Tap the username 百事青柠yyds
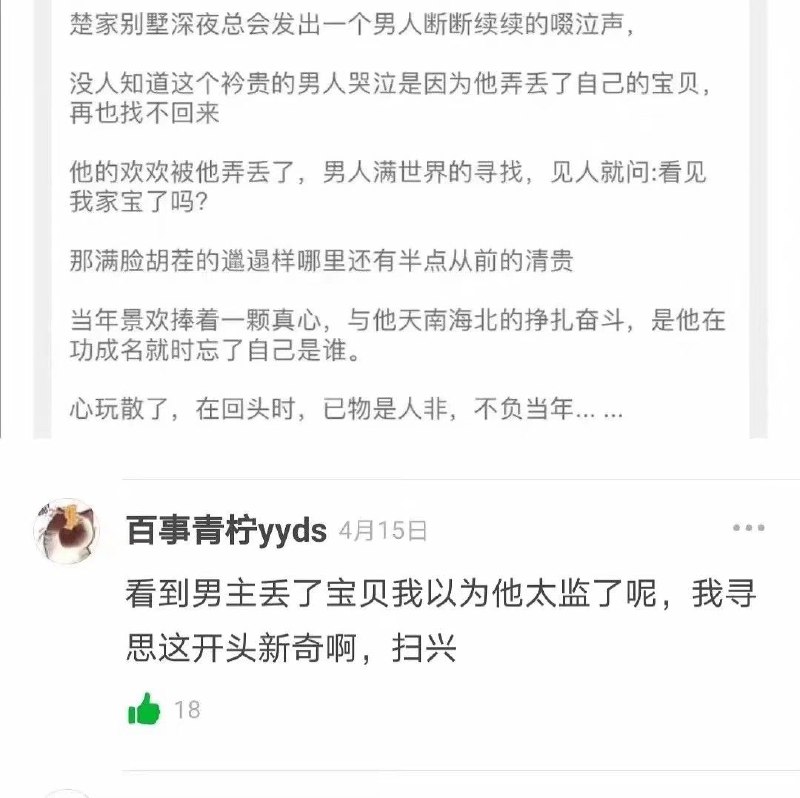 tap(226, 530)
